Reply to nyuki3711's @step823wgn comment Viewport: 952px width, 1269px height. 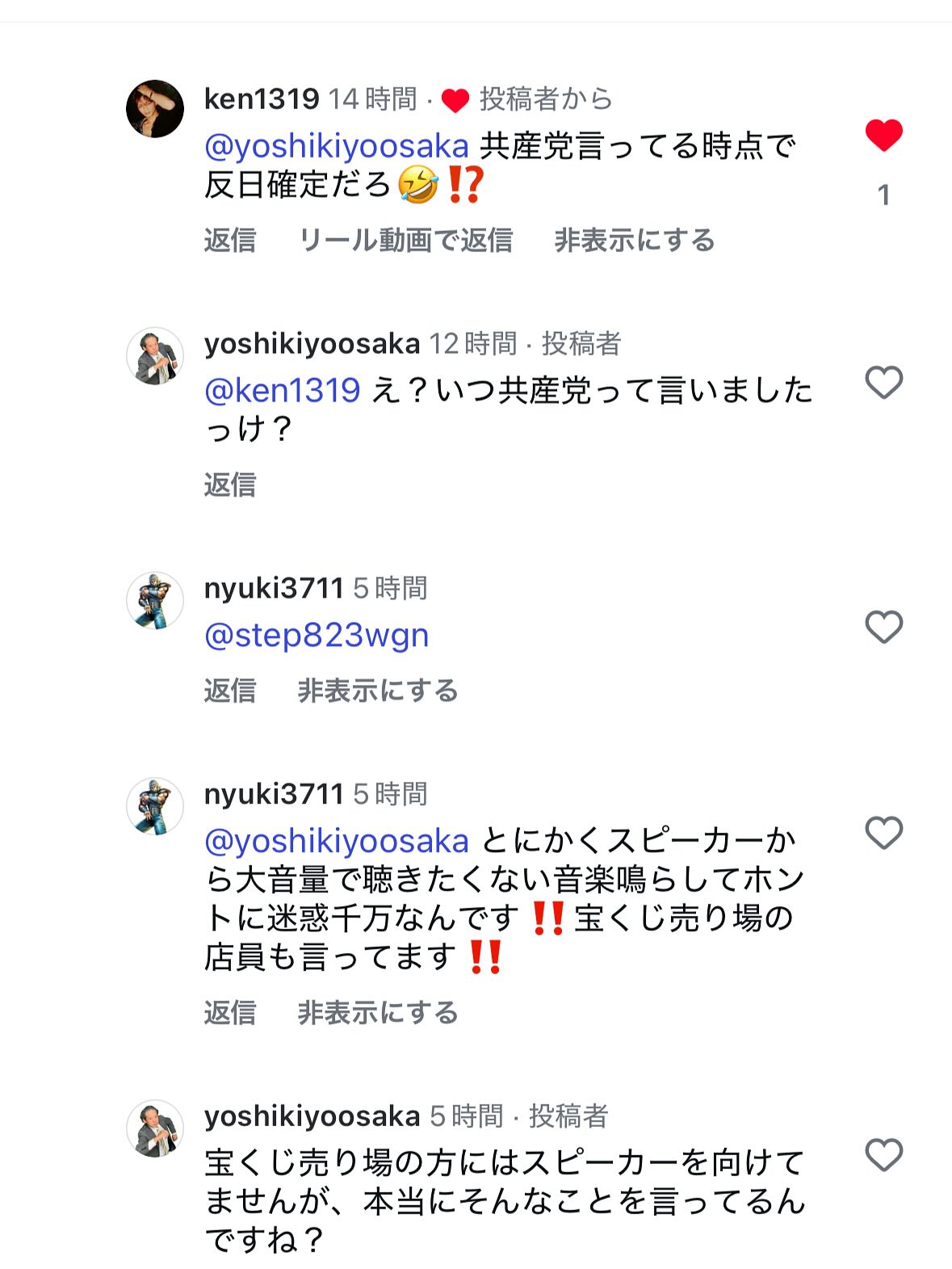coord(230,691)
